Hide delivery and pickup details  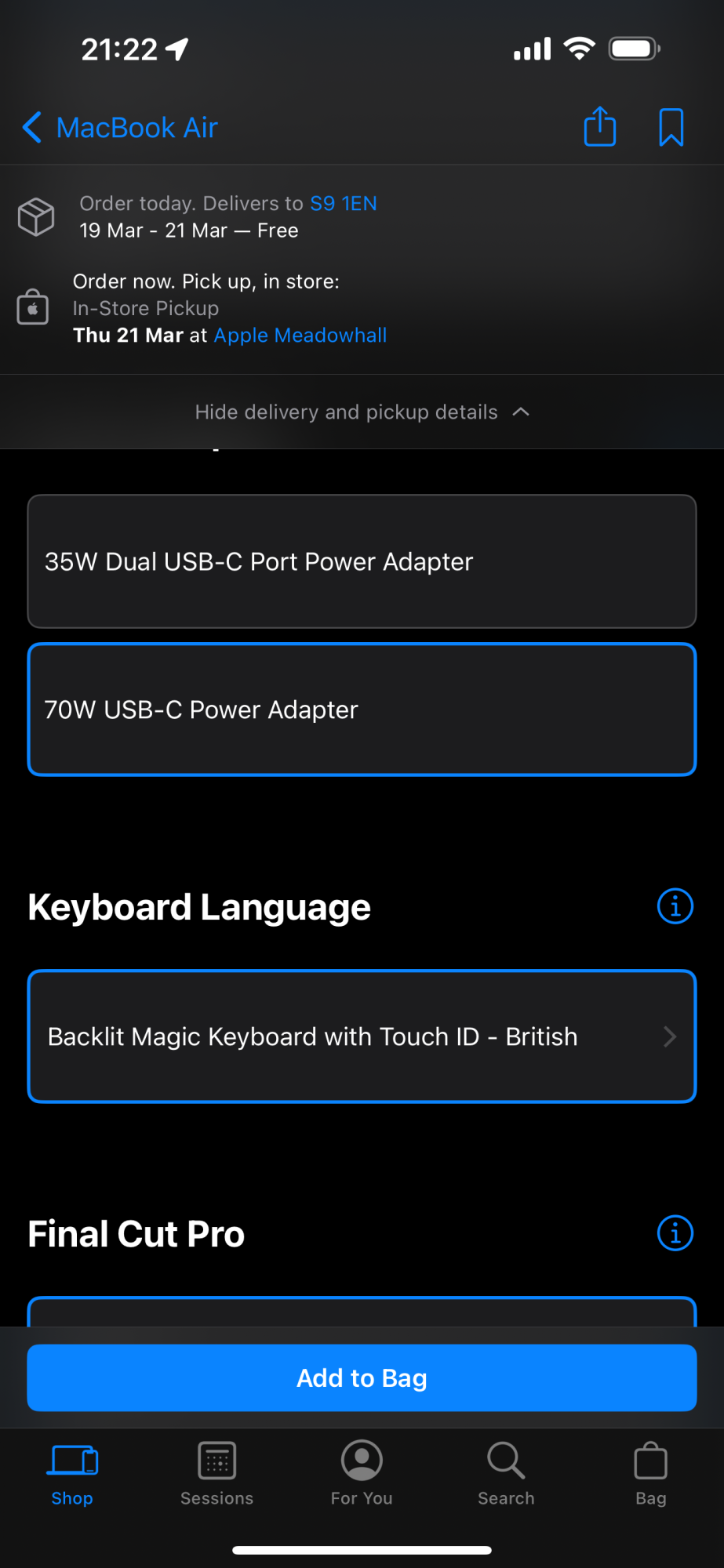coord(362,412)
